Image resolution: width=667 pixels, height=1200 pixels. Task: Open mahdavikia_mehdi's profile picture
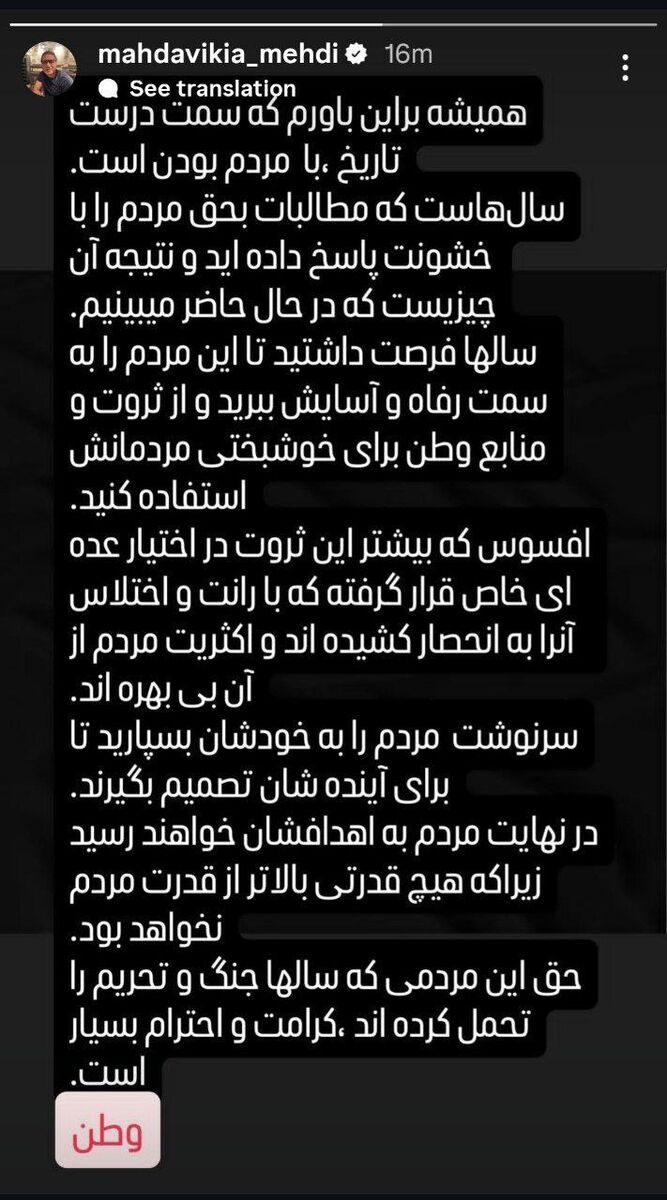[49, 70]
